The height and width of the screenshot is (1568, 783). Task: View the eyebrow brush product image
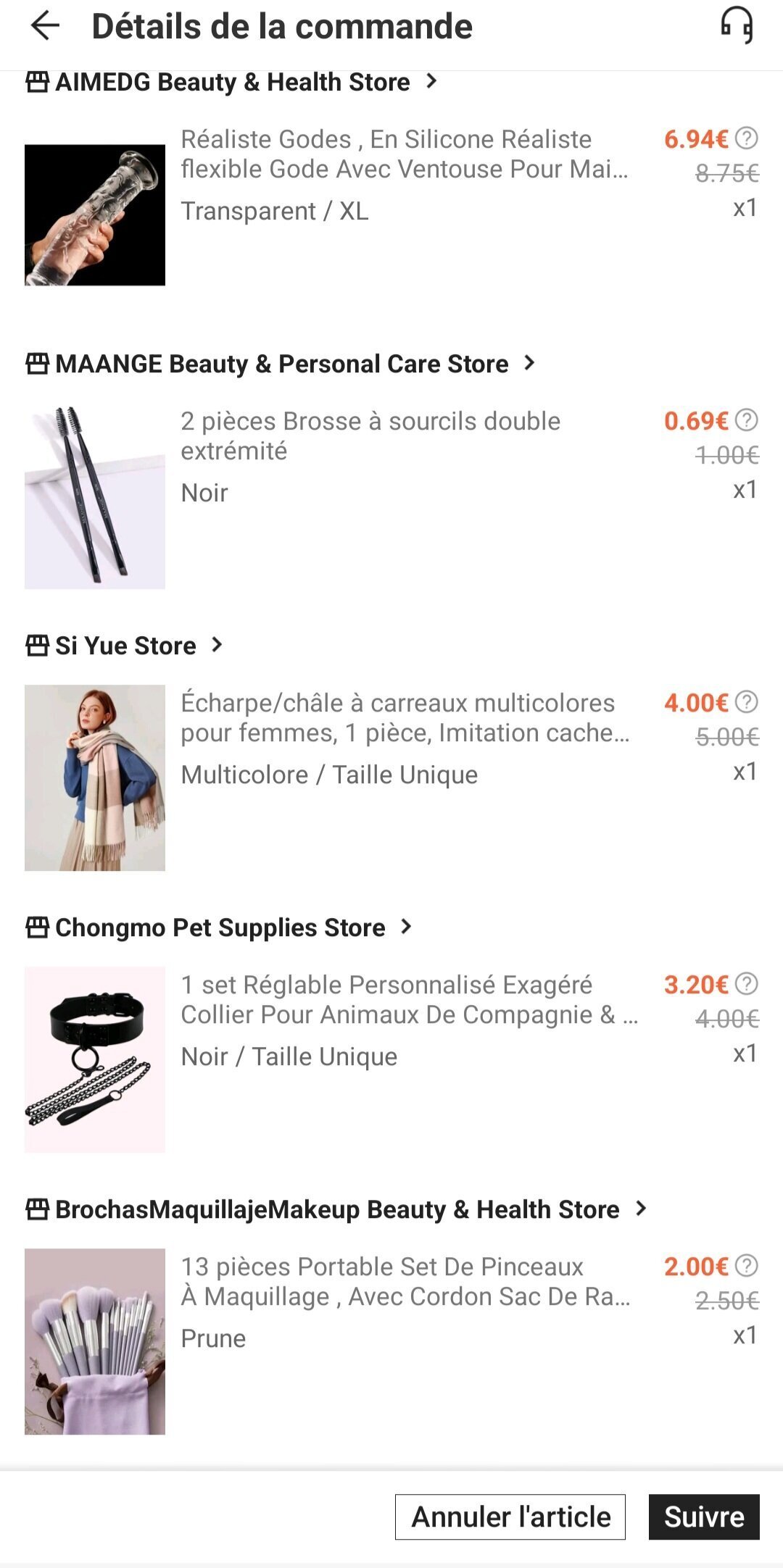(95, 496)
